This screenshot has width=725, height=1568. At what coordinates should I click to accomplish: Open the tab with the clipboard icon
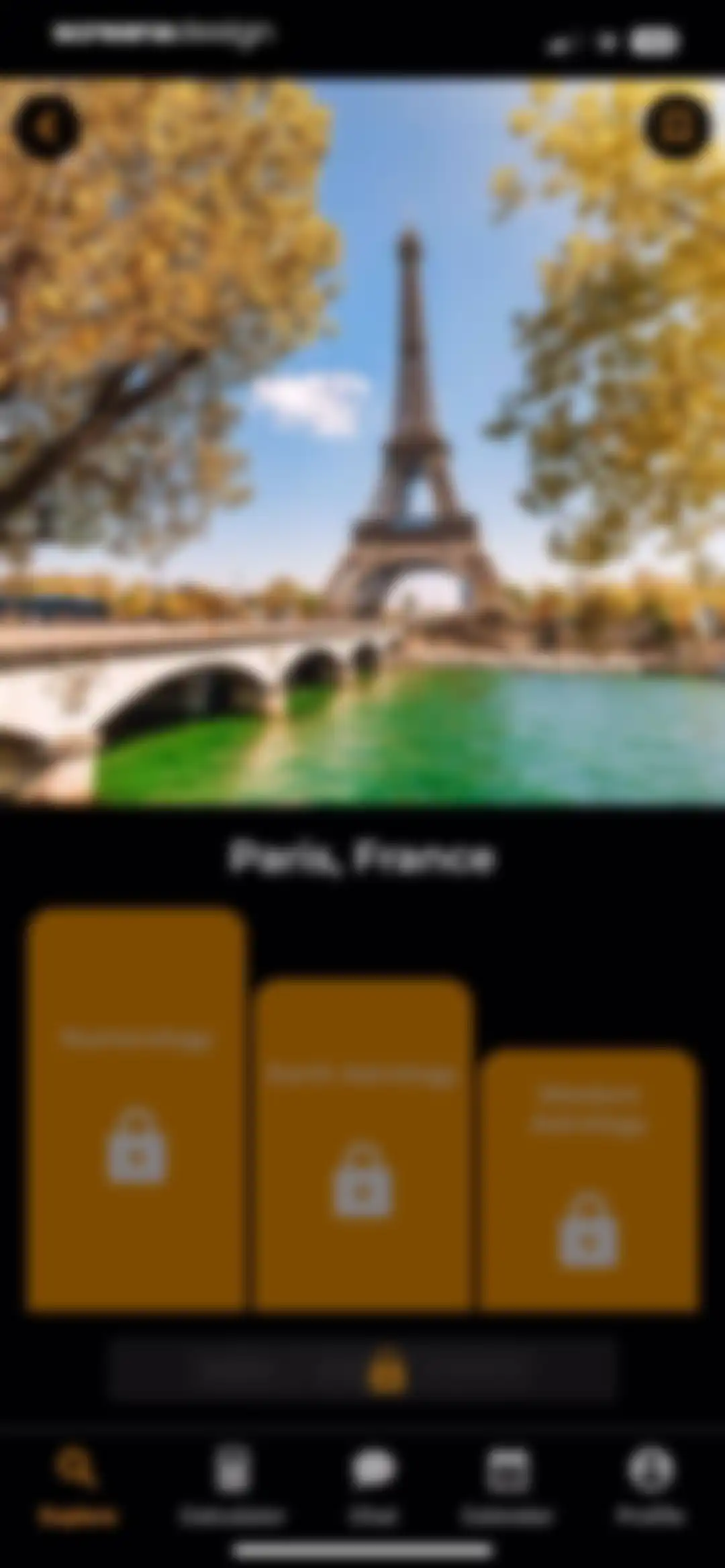point(232,1485)
